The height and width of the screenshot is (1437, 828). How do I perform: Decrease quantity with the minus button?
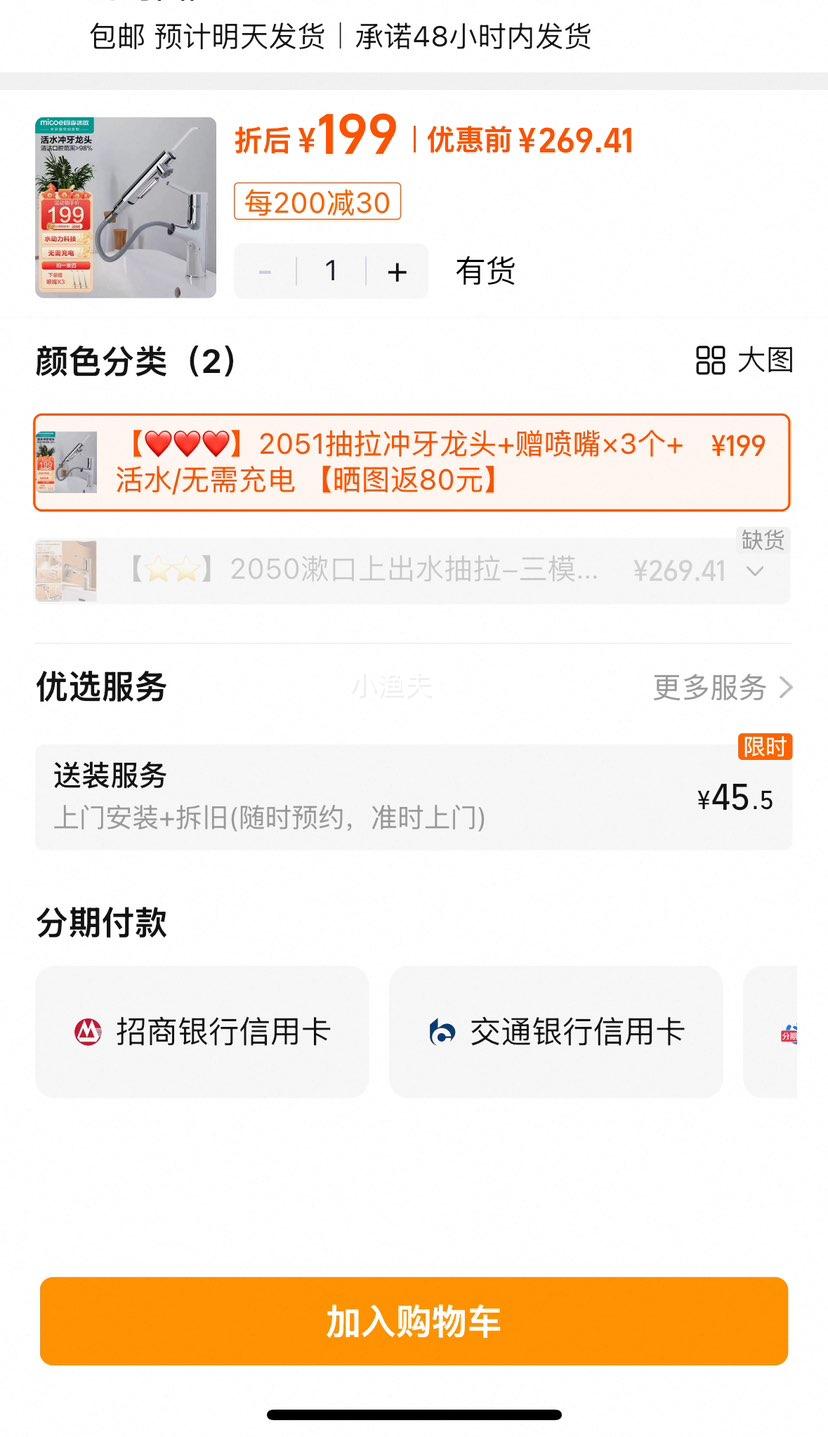pos(265,272)
